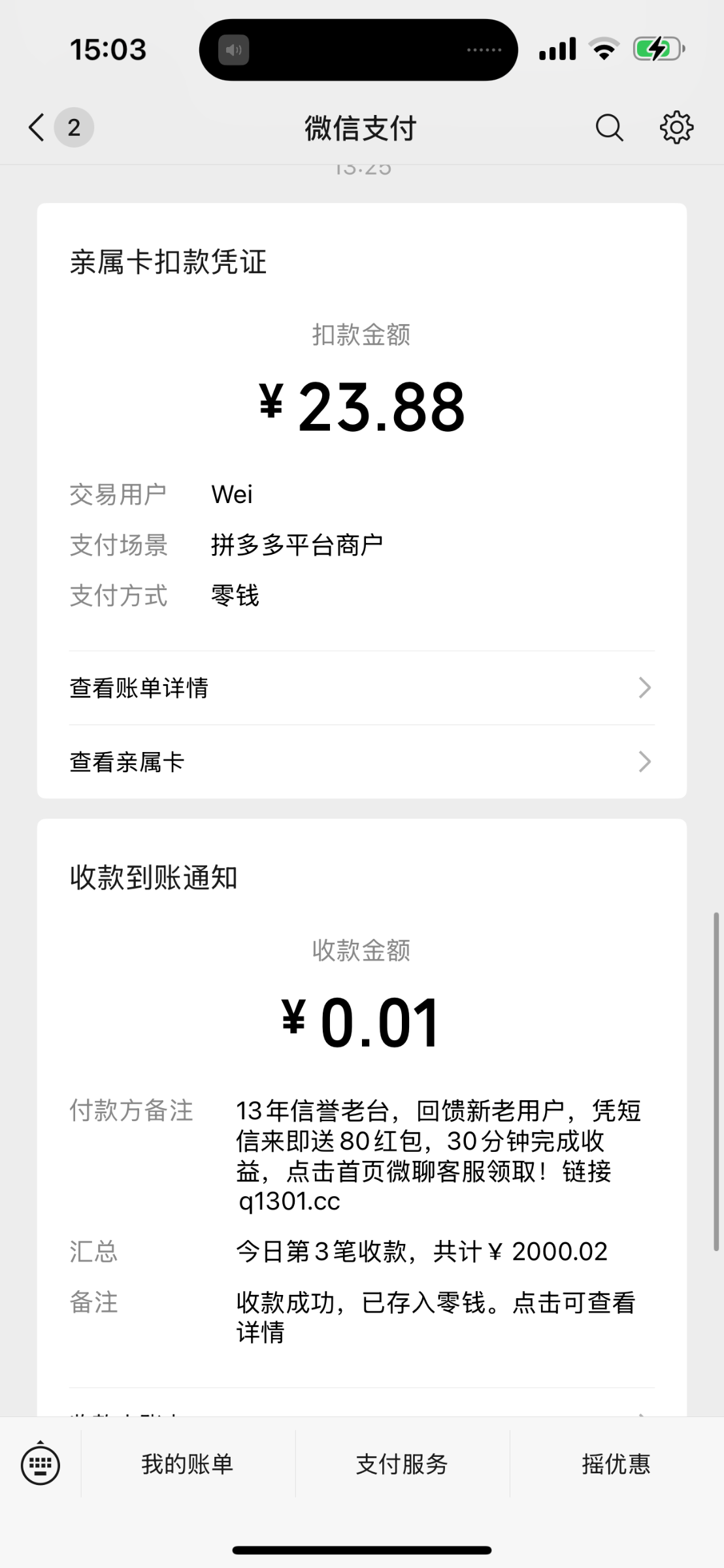Tap the 摇优惠 button
724x1568 pixels.
(616, 1465)
